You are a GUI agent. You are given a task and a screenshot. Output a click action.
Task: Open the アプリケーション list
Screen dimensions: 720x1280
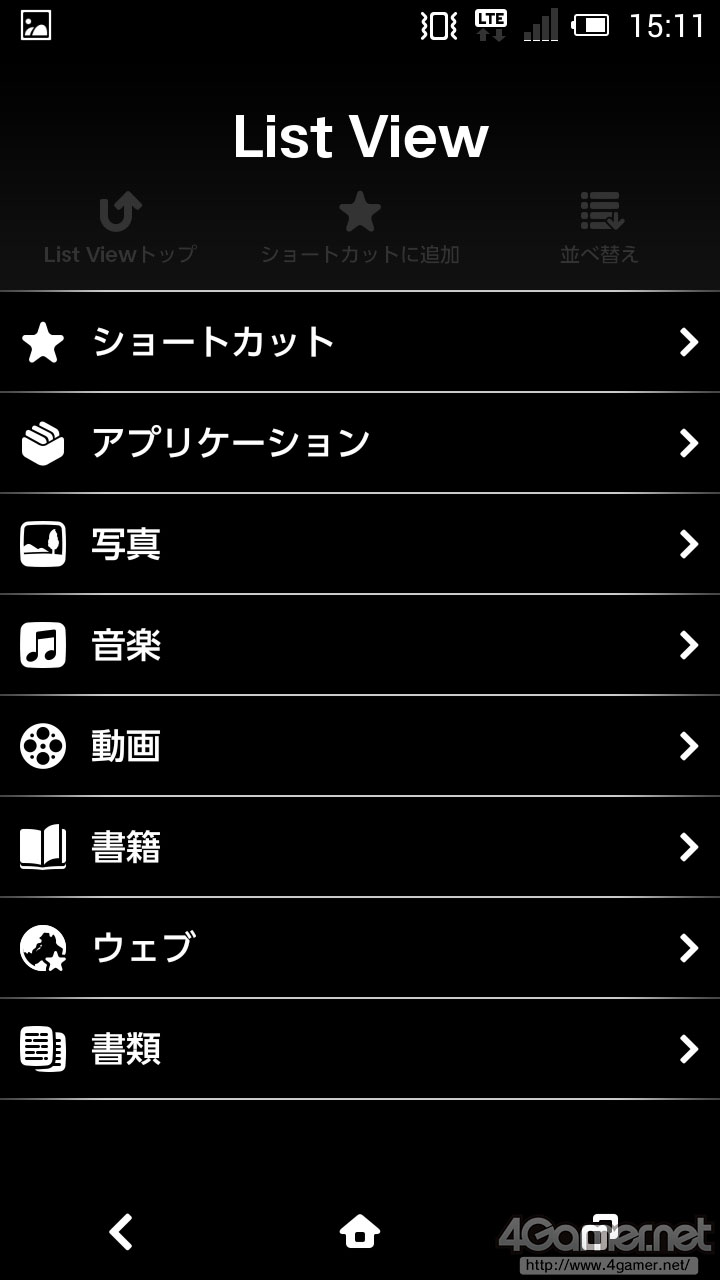point(360,443)
